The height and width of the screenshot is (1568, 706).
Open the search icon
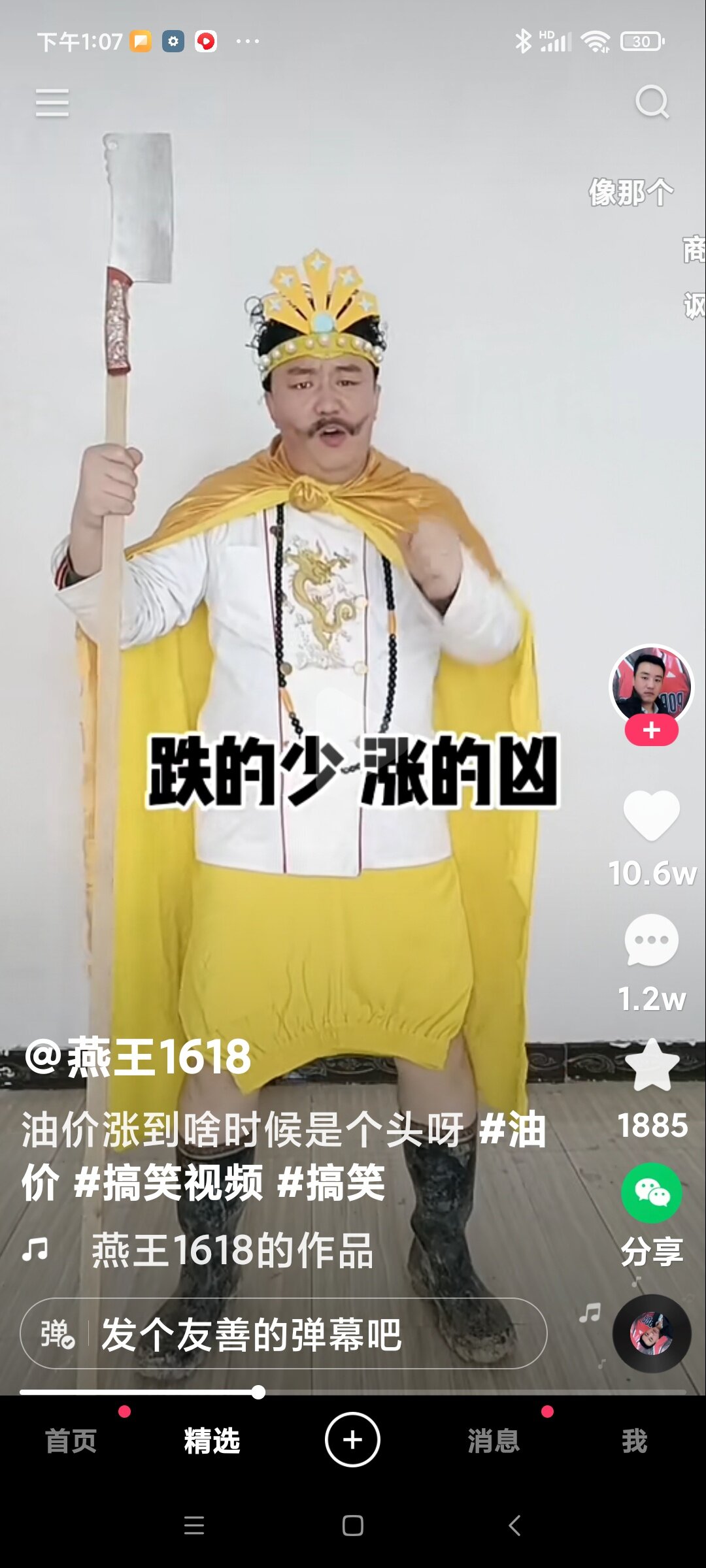click(x=652, y=102)
